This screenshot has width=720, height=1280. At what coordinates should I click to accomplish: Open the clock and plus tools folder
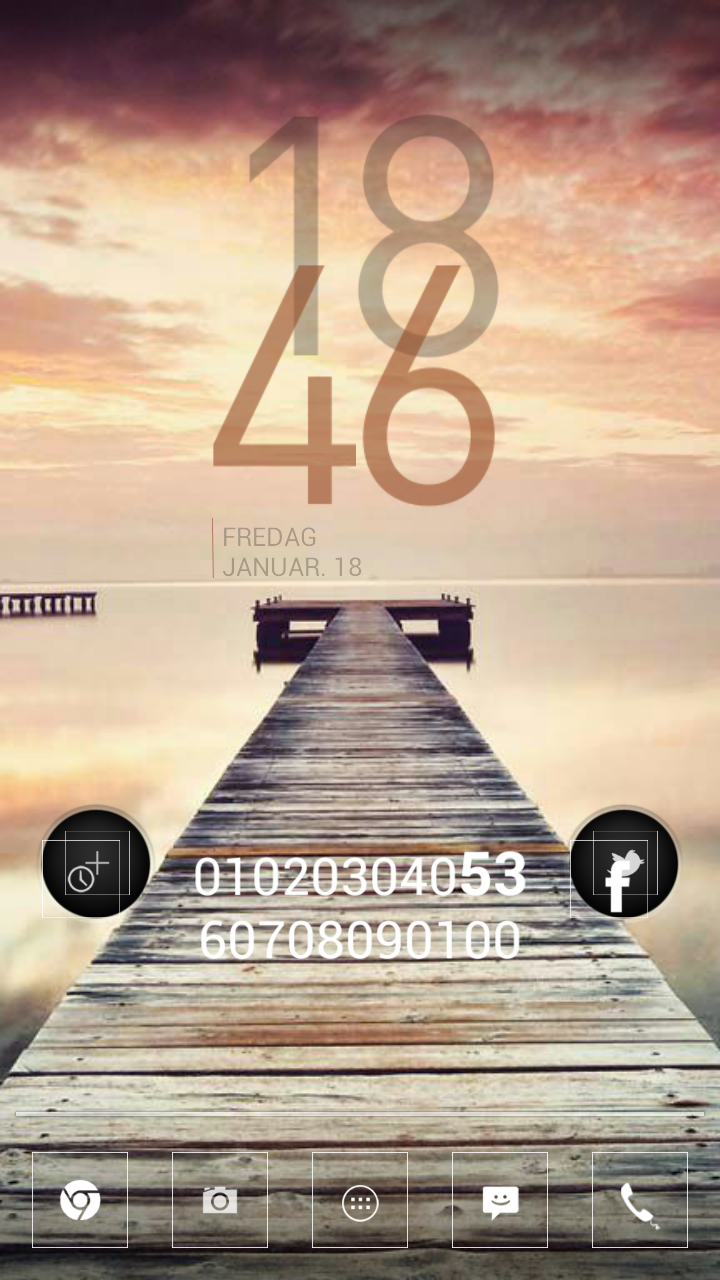tap(96, 864)
